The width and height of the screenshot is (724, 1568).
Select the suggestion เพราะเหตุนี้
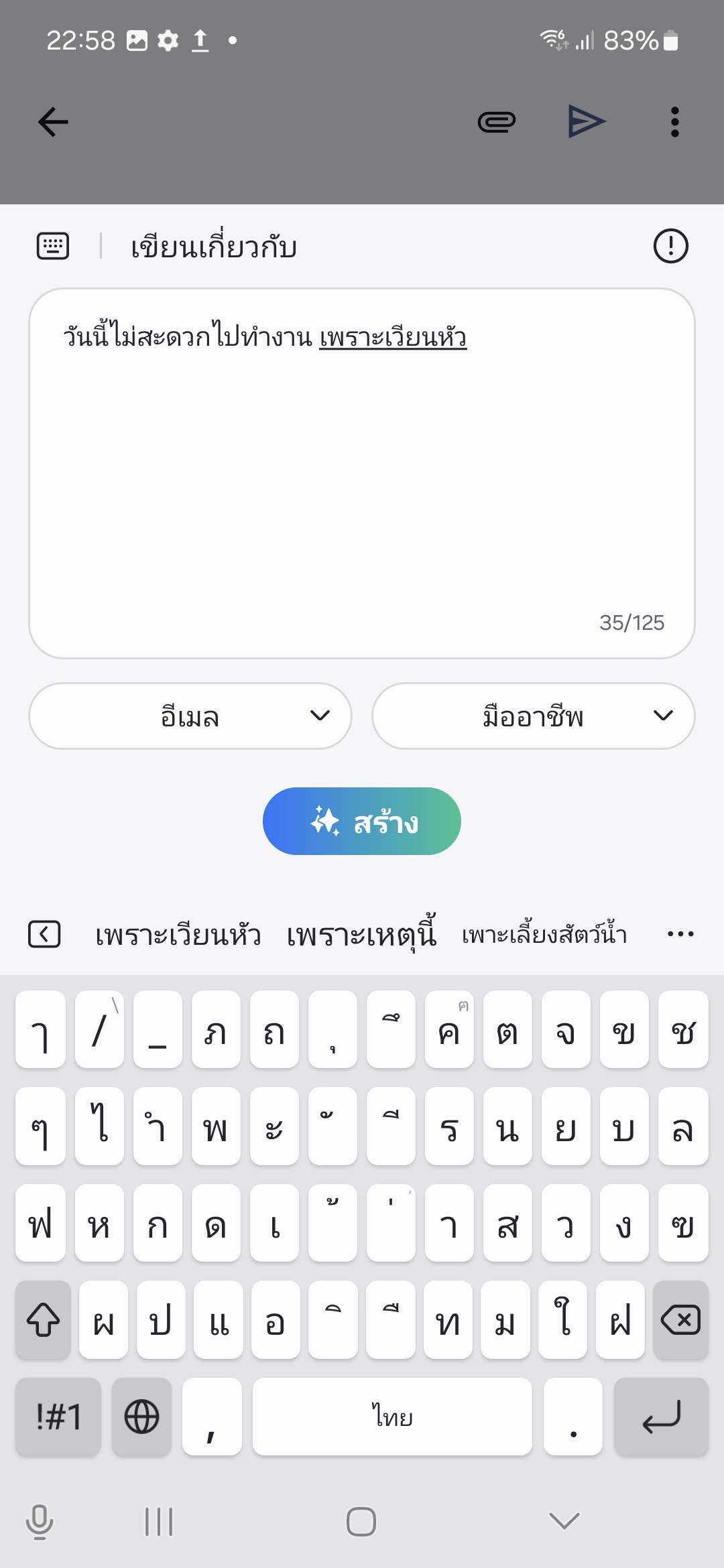coord(361,934)
